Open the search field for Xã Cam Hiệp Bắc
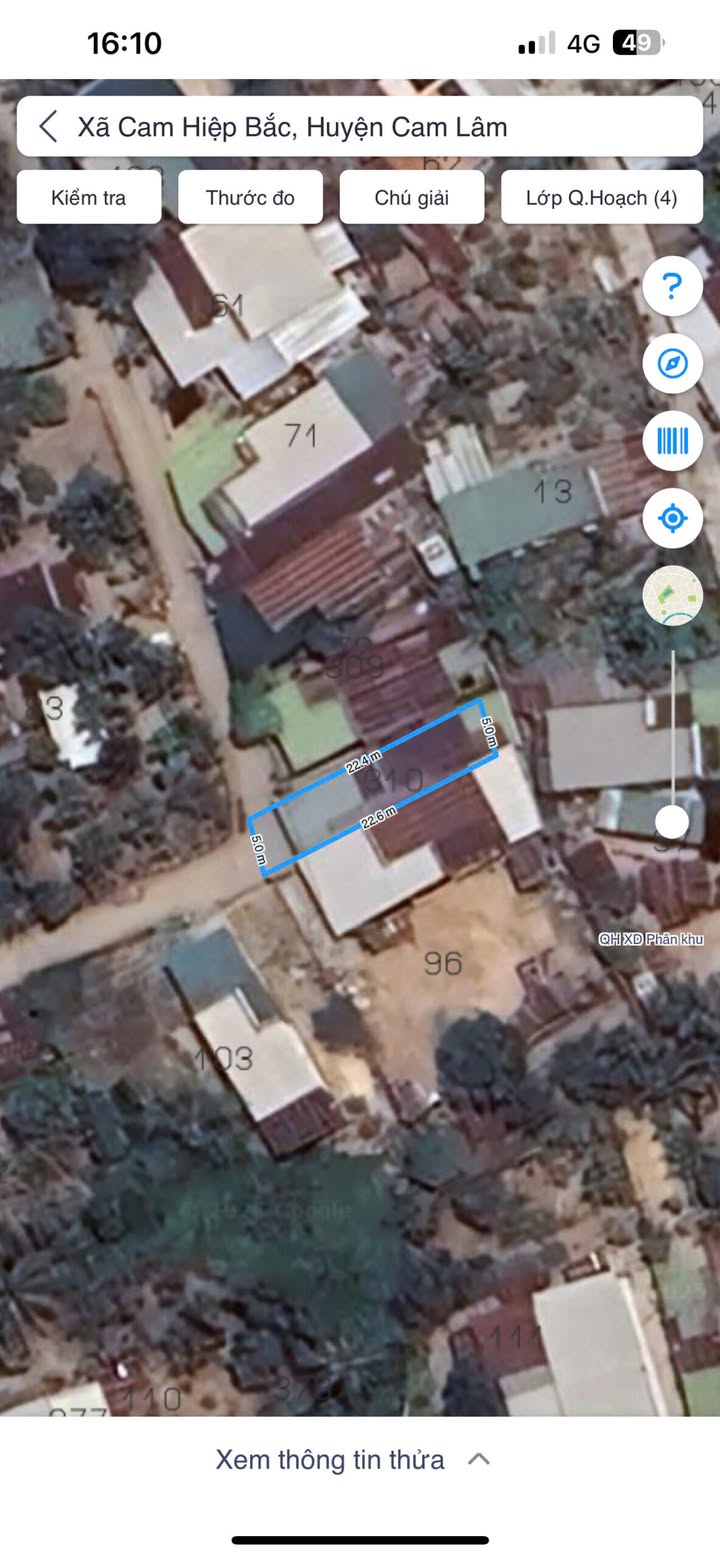This screenshot has height=1558, width=720. coord(380,127)
